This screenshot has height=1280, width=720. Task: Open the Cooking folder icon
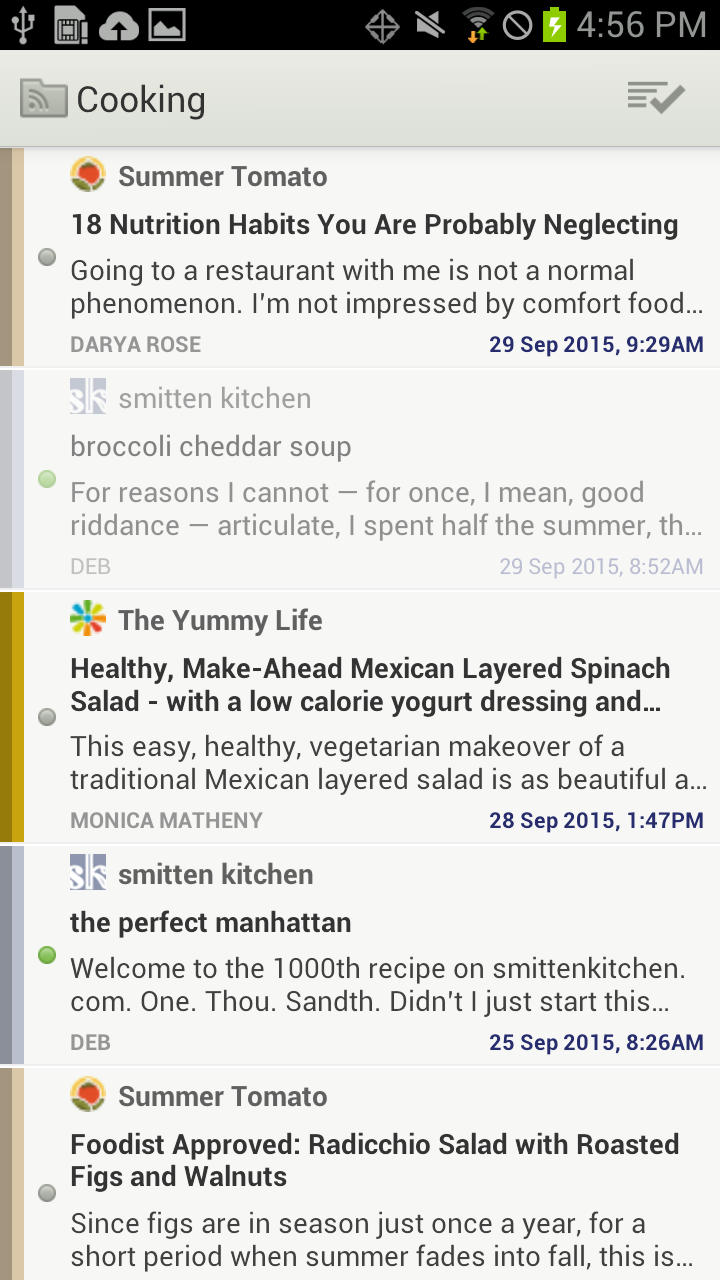[x=43, y=99]
